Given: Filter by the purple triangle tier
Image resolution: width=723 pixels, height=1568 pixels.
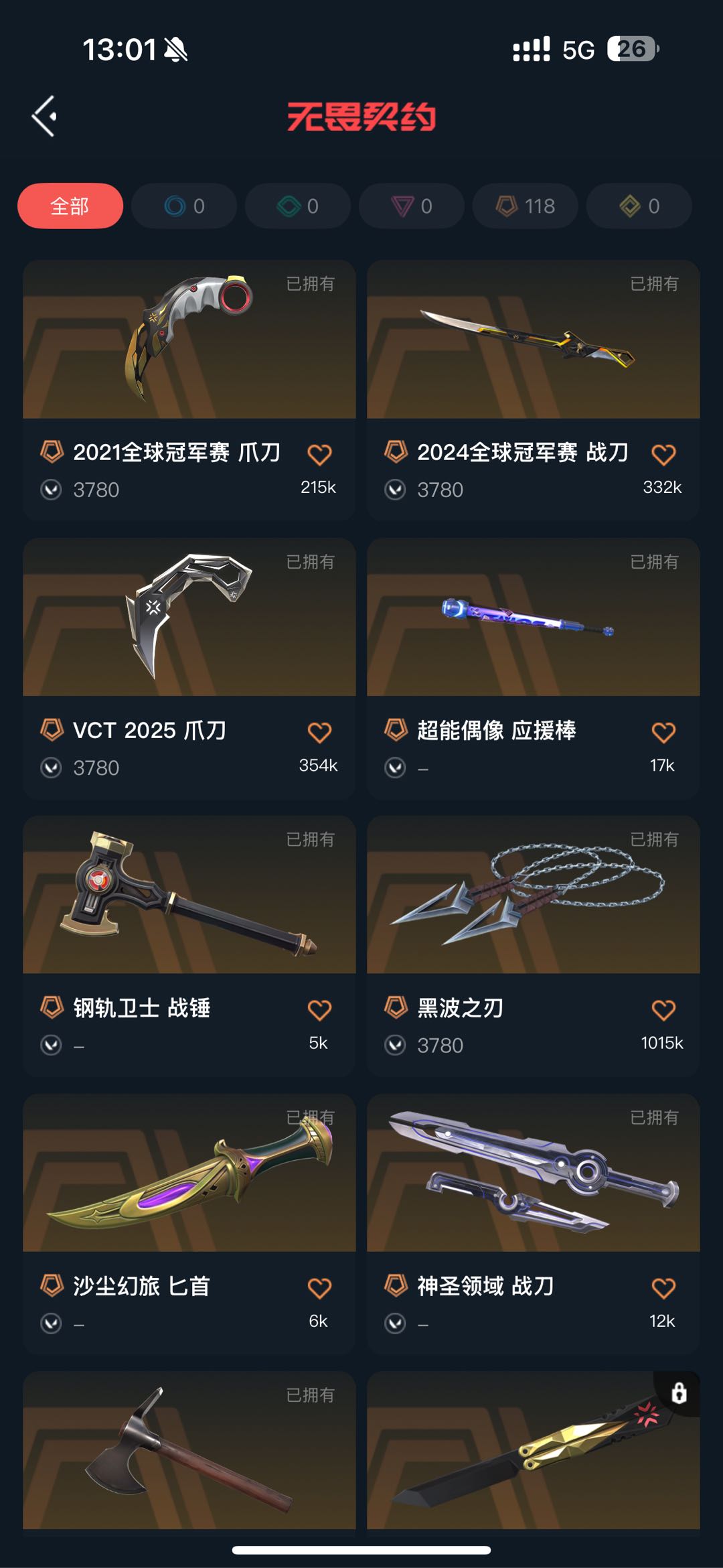Looking at the screenshot, I should (412, 206).
